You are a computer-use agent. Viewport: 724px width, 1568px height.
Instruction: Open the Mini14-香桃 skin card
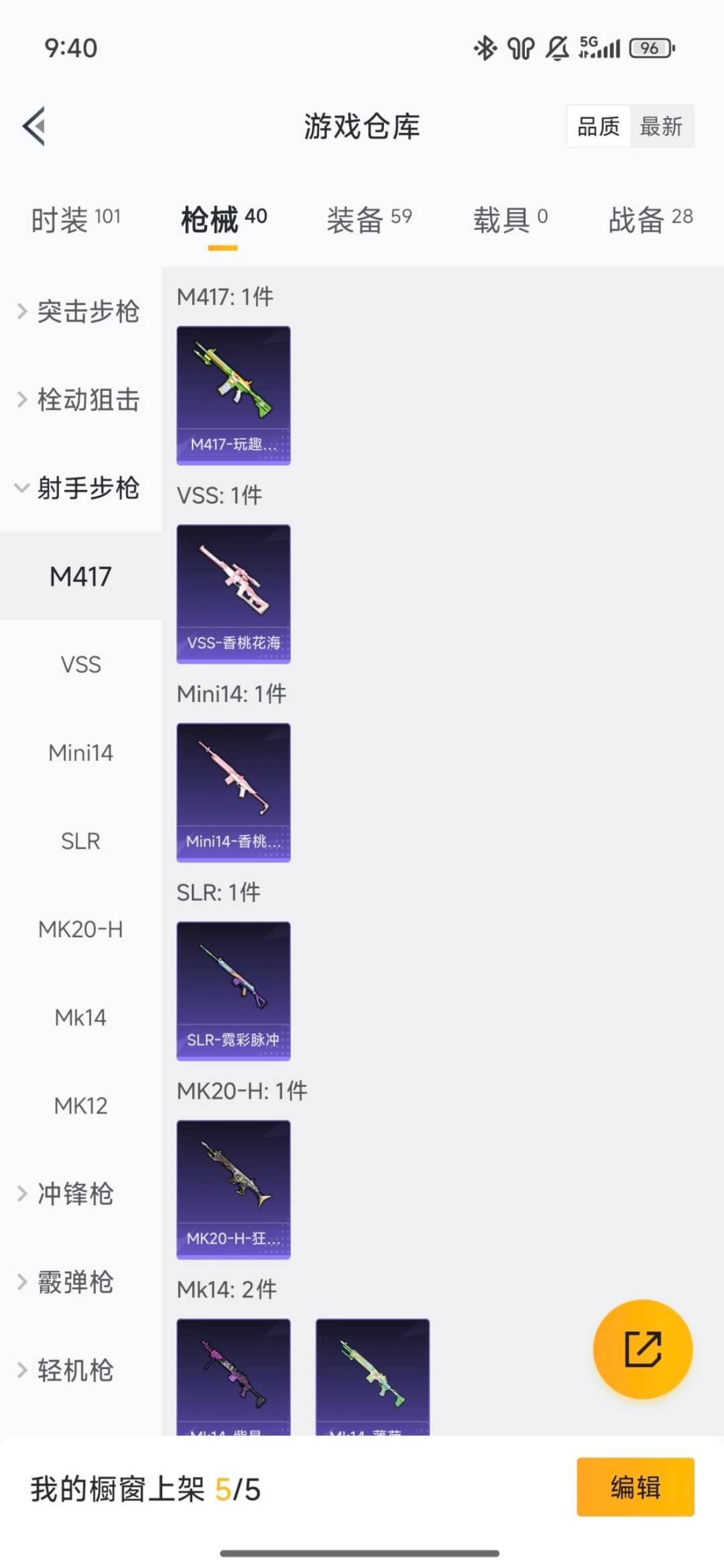[x=233, y=792]
